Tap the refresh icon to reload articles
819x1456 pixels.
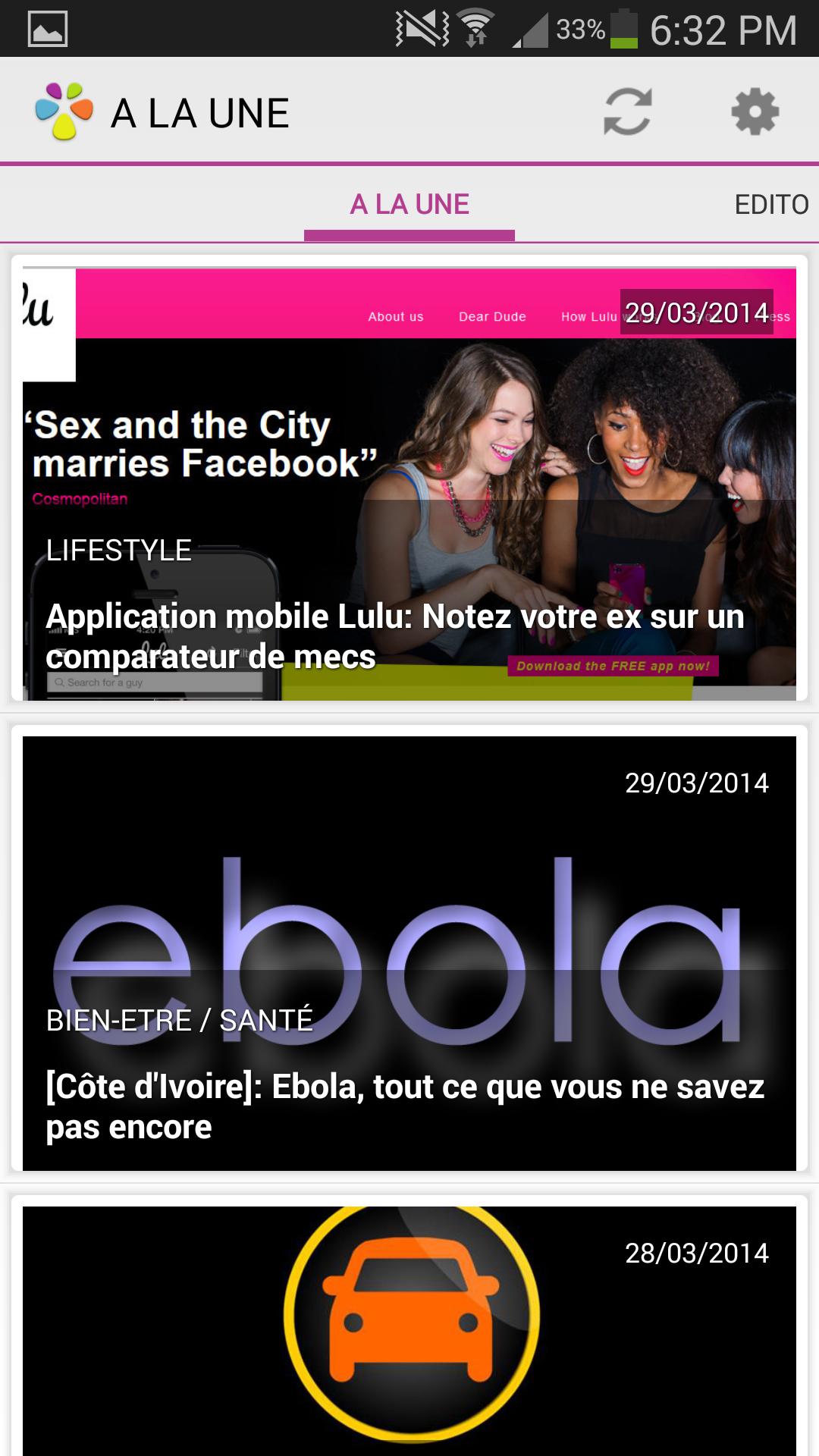click(628, 111)
